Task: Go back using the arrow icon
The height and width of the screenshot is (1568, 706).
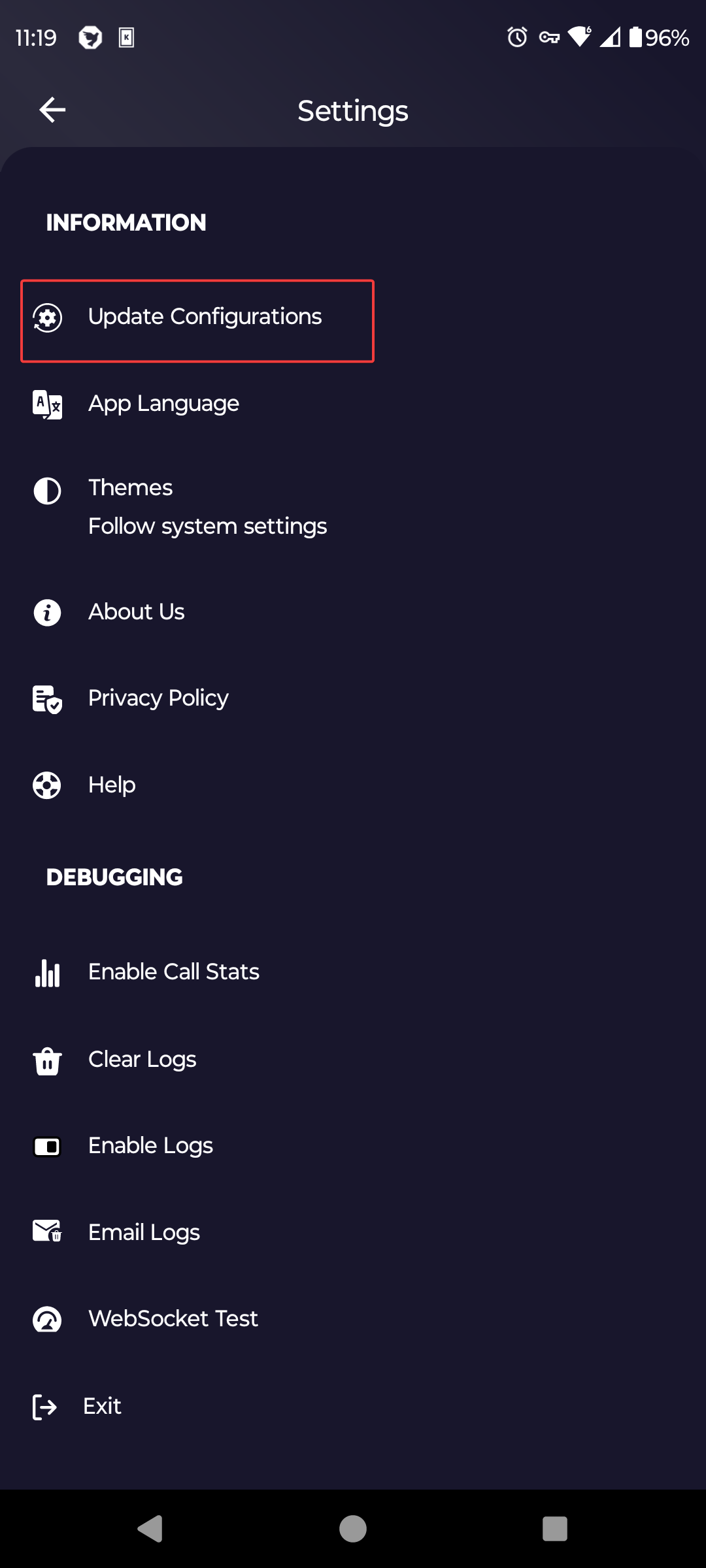Action: (x=52, y=110)
